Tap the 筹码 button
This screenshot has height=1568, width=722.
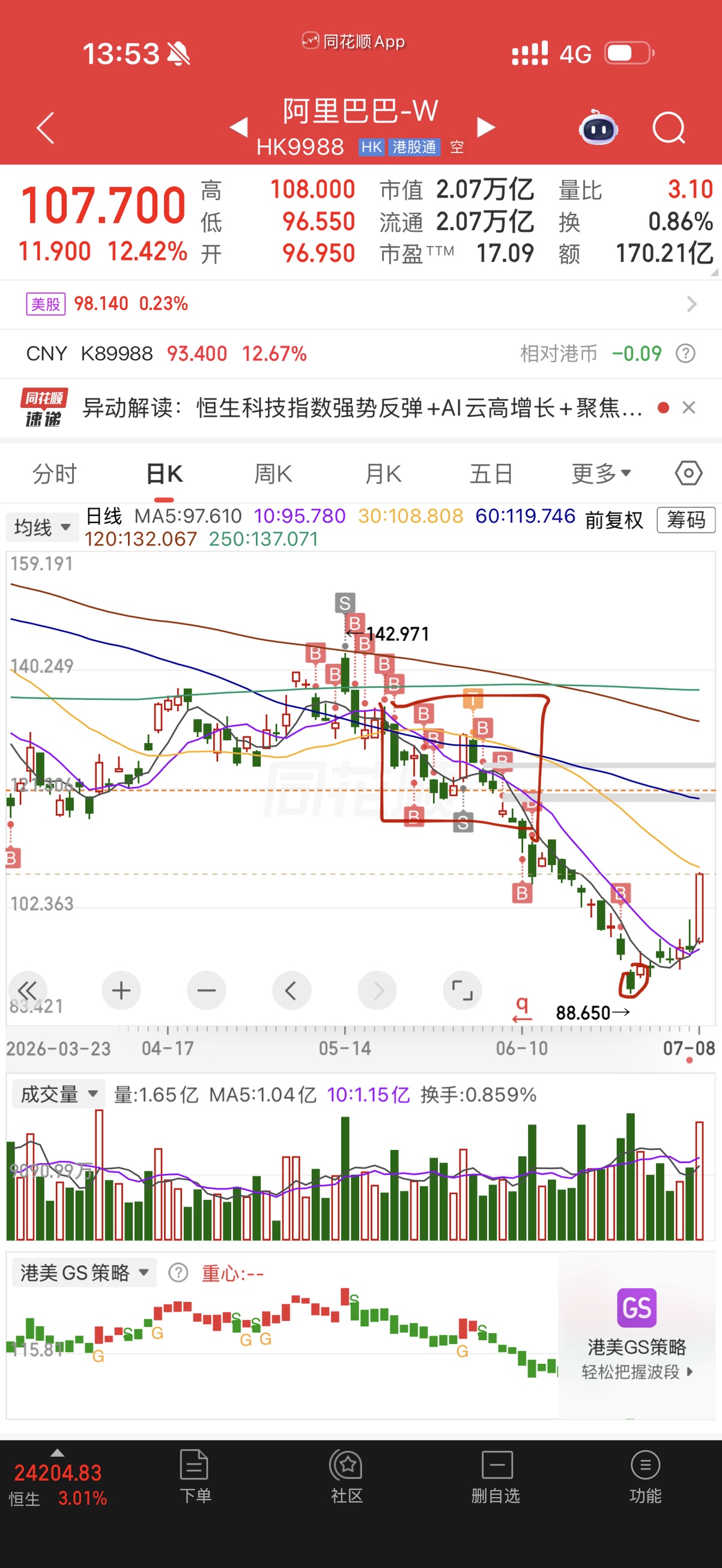(686, 520)
